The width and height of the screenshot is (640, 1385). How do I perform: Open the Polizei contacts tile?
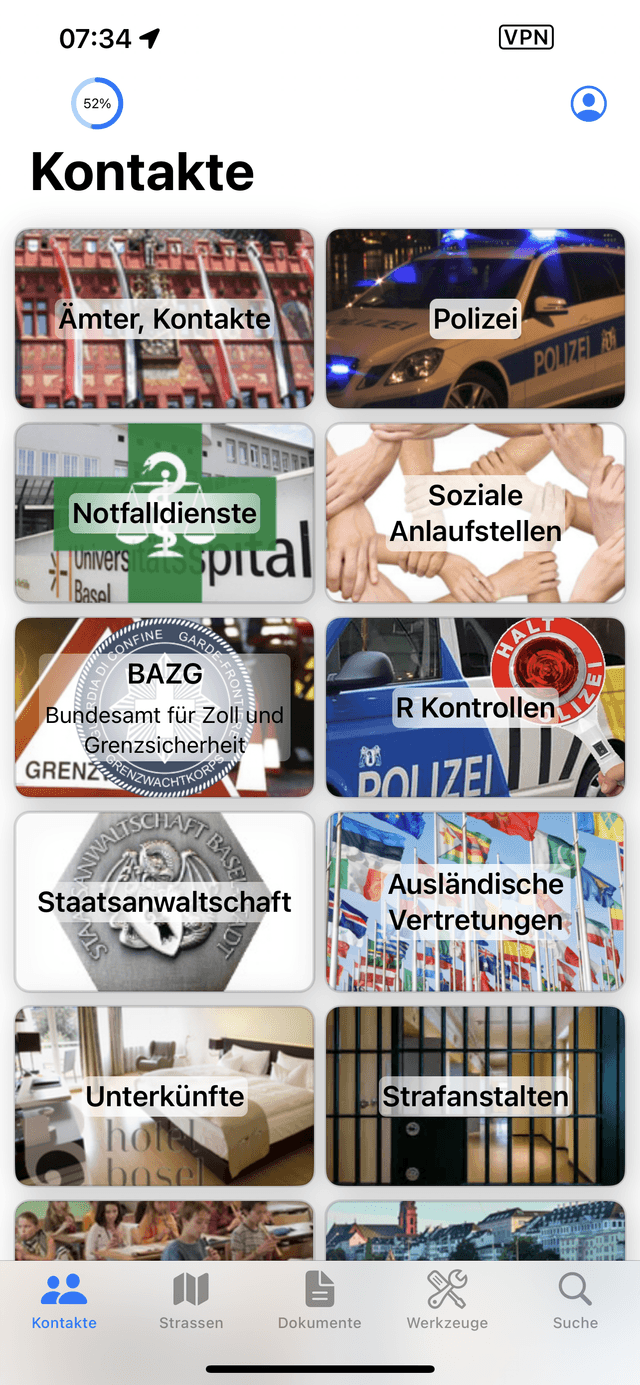tap(475, 318)
